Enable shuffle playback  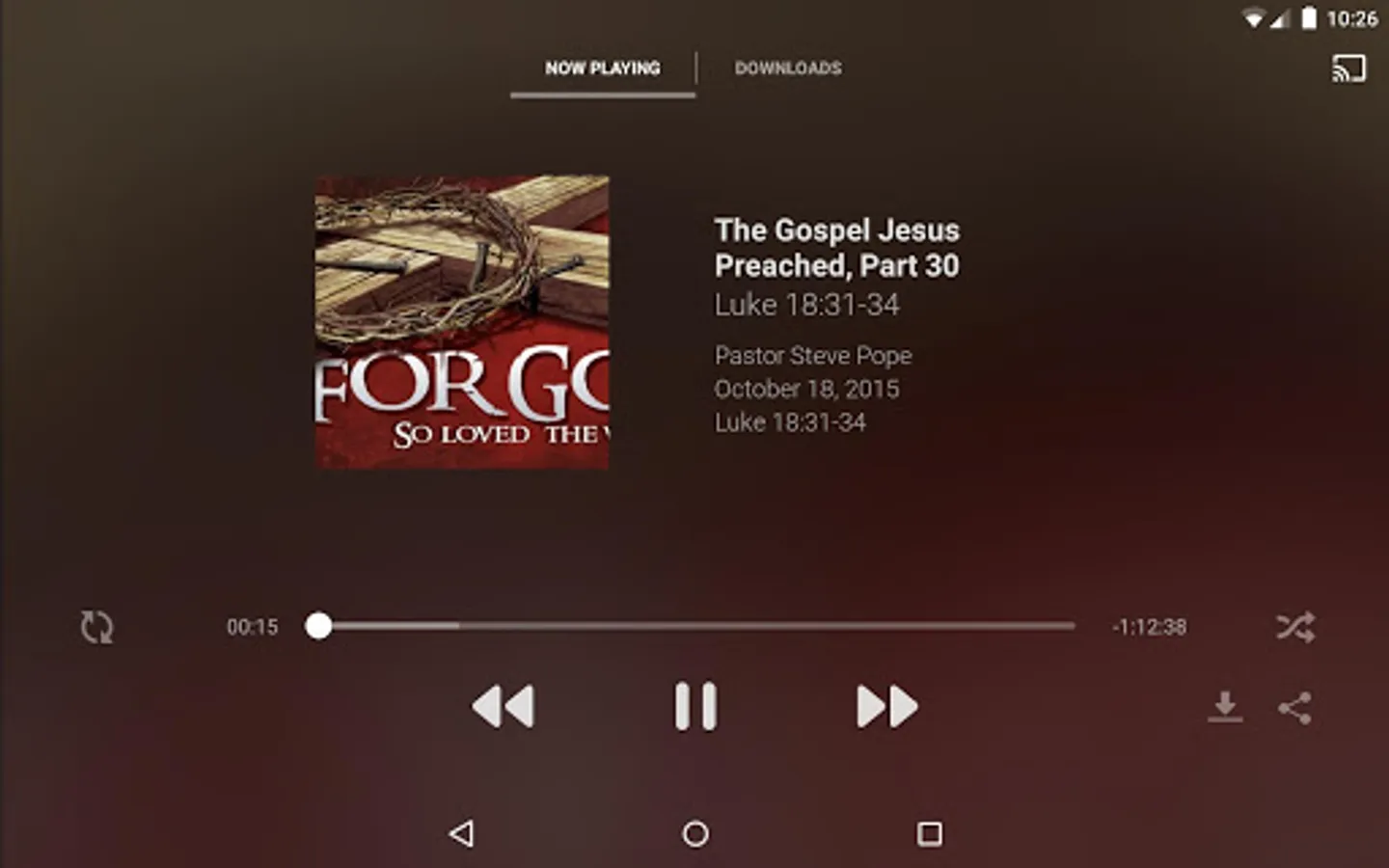[1294, 627]
